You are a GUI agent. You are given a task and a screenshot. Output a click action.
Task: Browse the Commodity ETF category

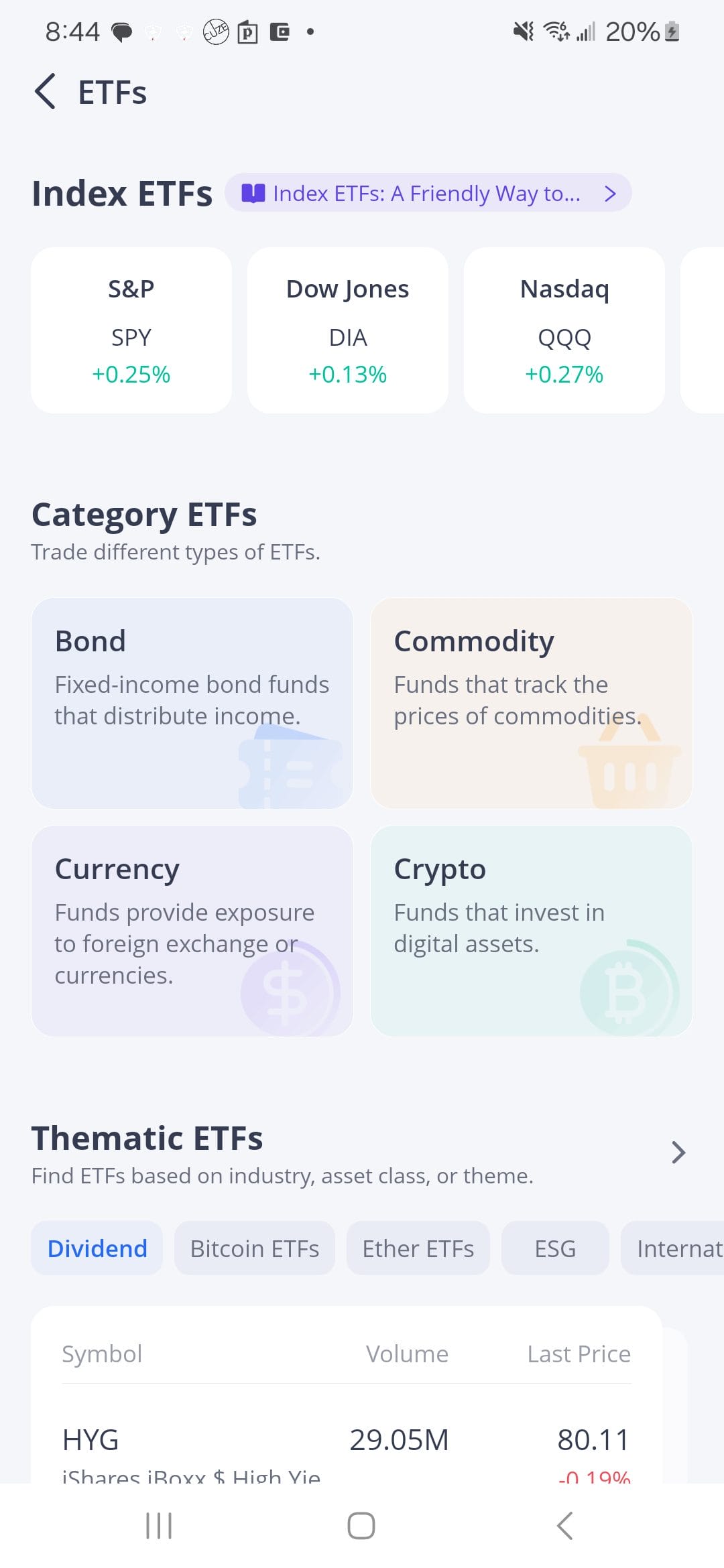[531, 703]
